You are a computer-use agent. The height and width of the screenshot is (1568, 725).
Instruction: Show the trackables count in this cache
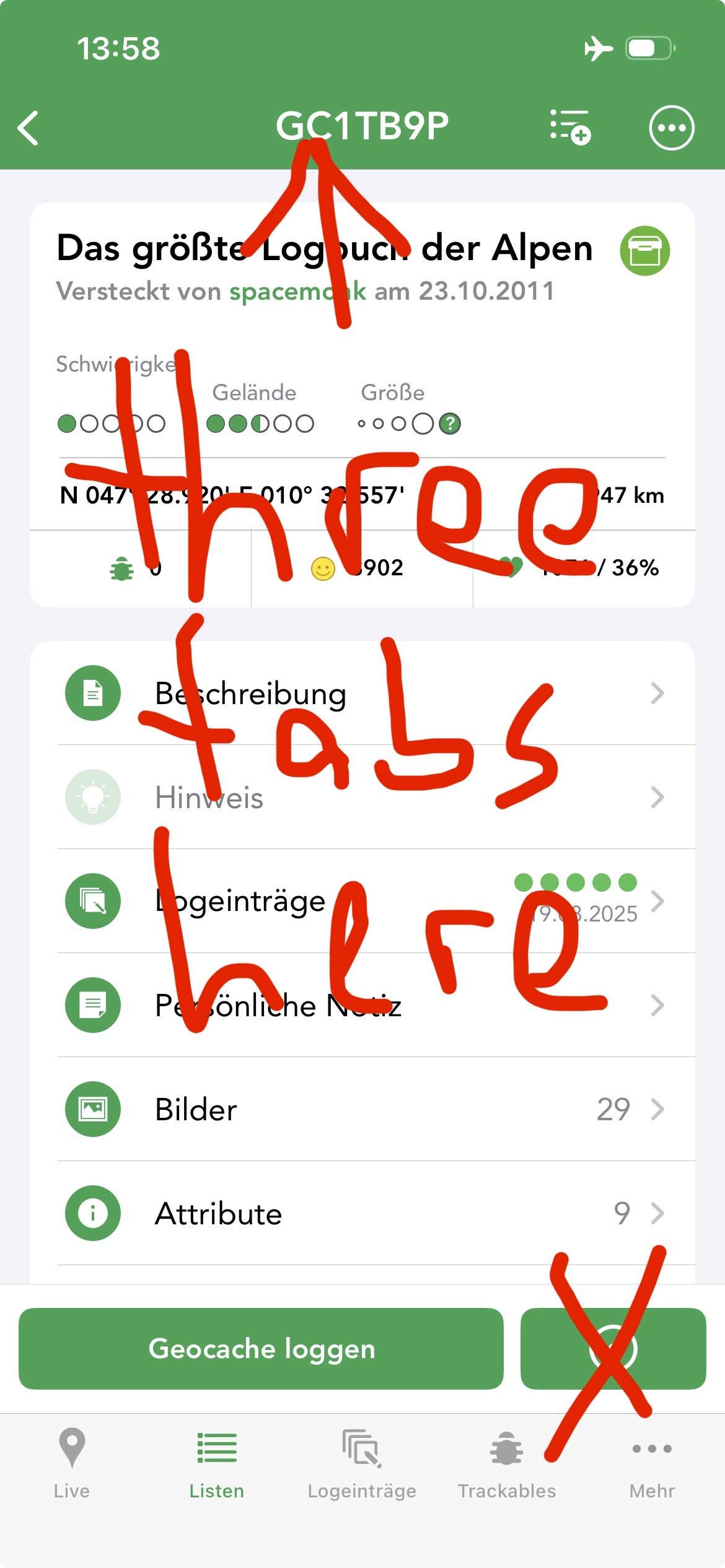[x=140, y=568]
